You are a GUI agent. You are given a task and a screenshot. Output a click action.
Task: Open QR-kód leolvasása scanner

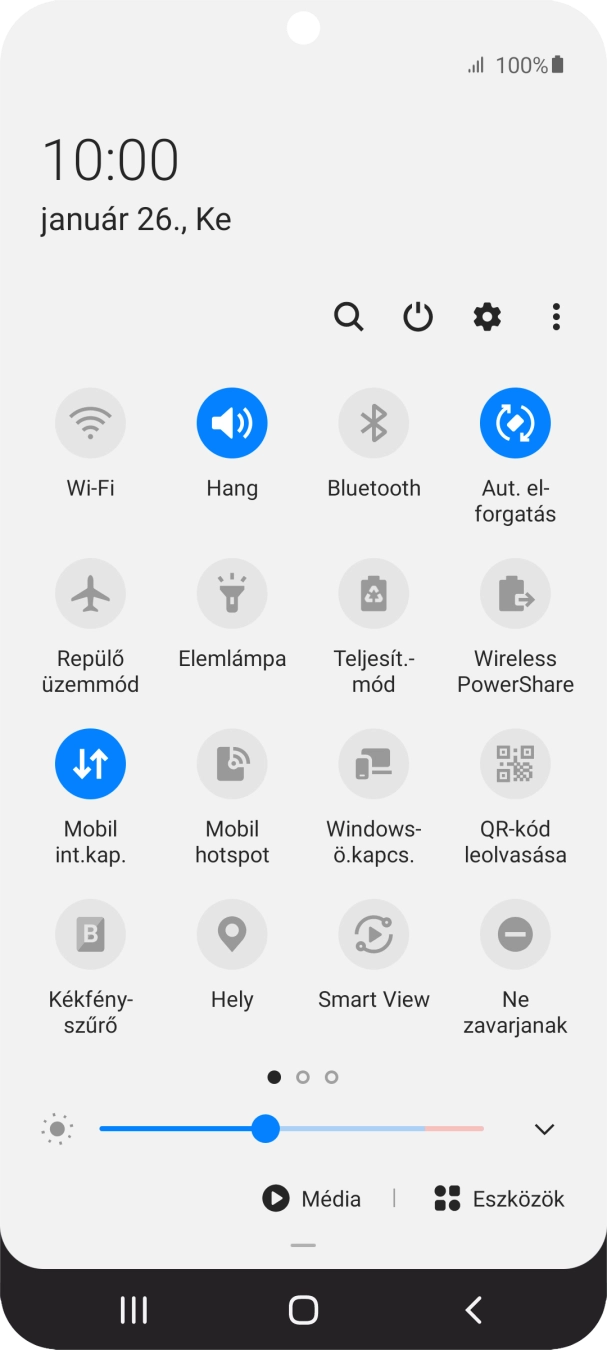click(515, 764)
